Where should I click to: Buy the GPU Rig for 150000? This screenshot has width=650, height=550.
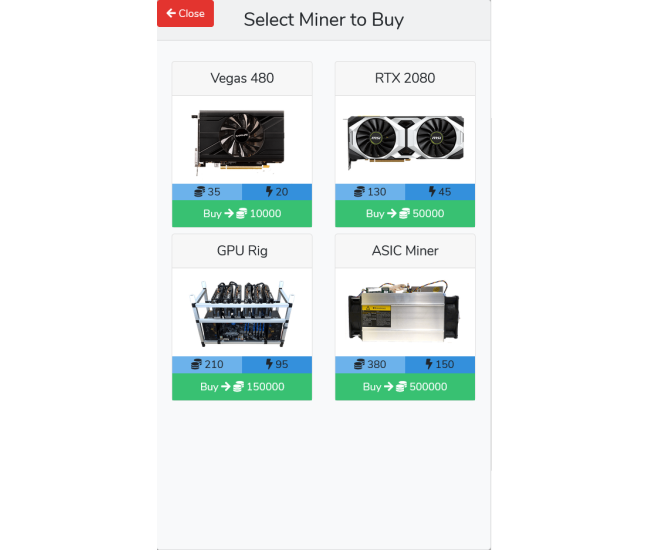[x=242, y=386]
